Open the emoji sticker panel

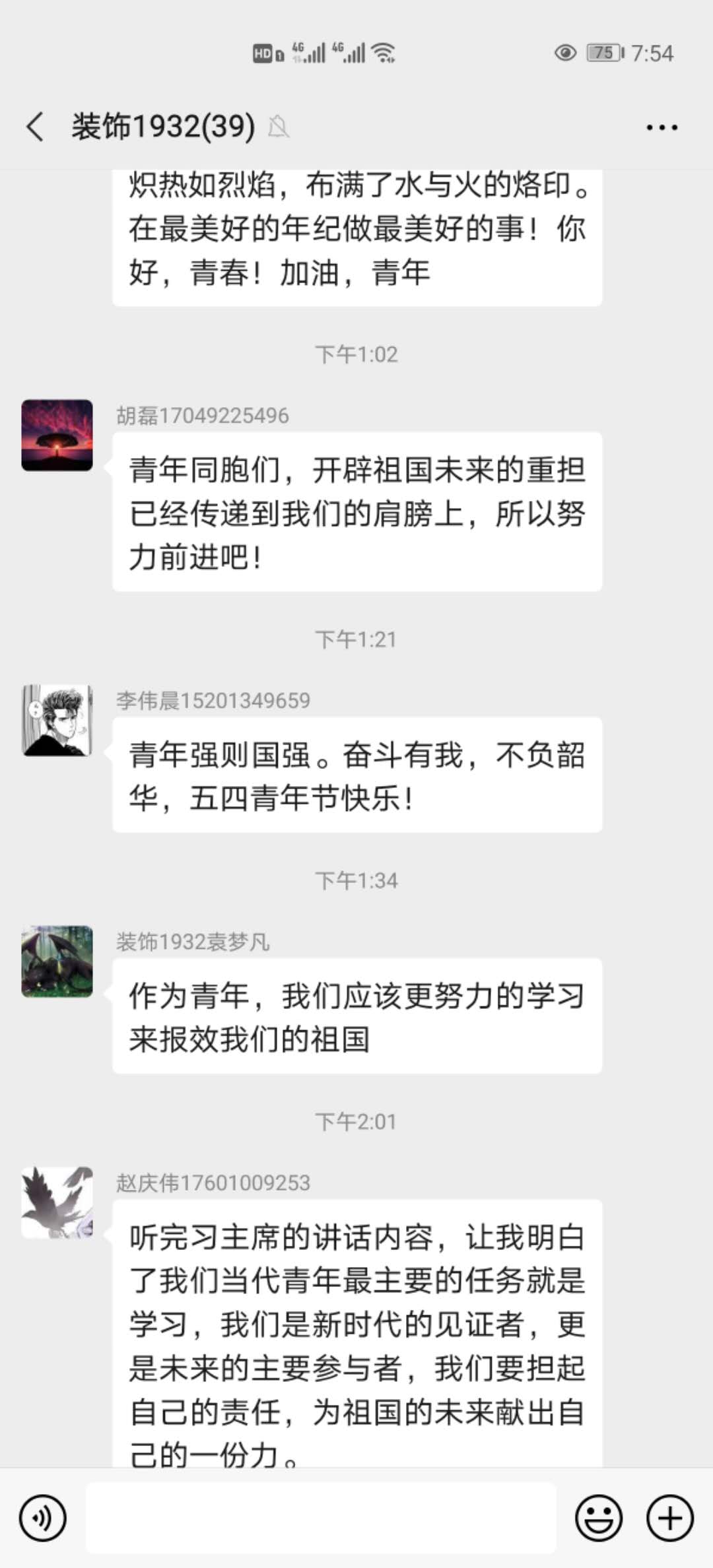(599, 1518)
